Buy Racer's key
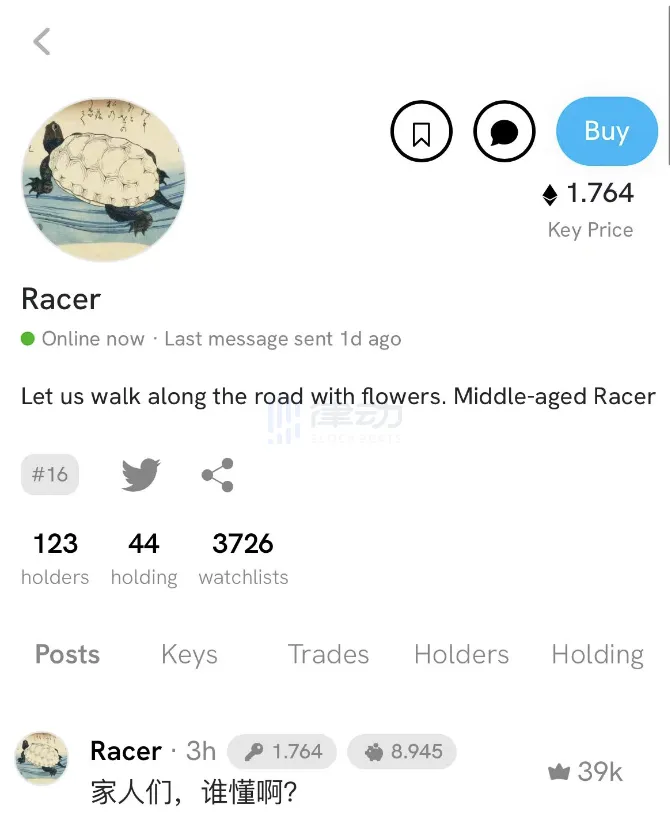The width and height of the screenshot is (670, 840). [x=606, y=131]
